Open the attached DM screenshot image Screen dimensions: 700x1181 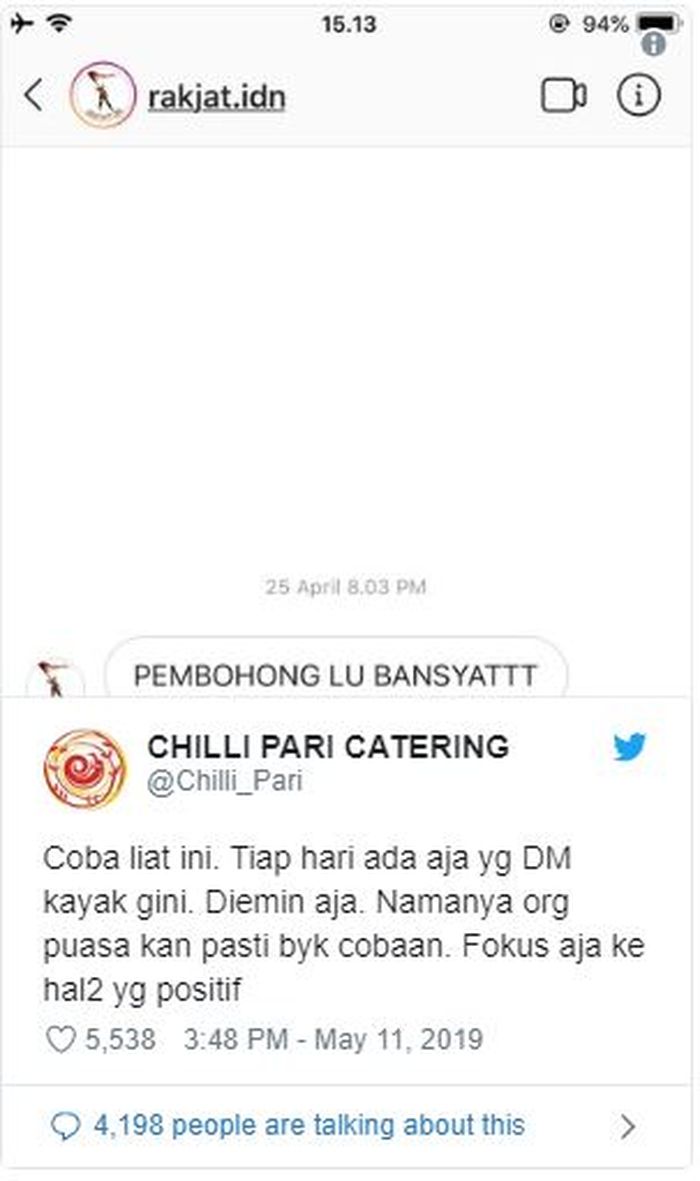pos(347,351)
